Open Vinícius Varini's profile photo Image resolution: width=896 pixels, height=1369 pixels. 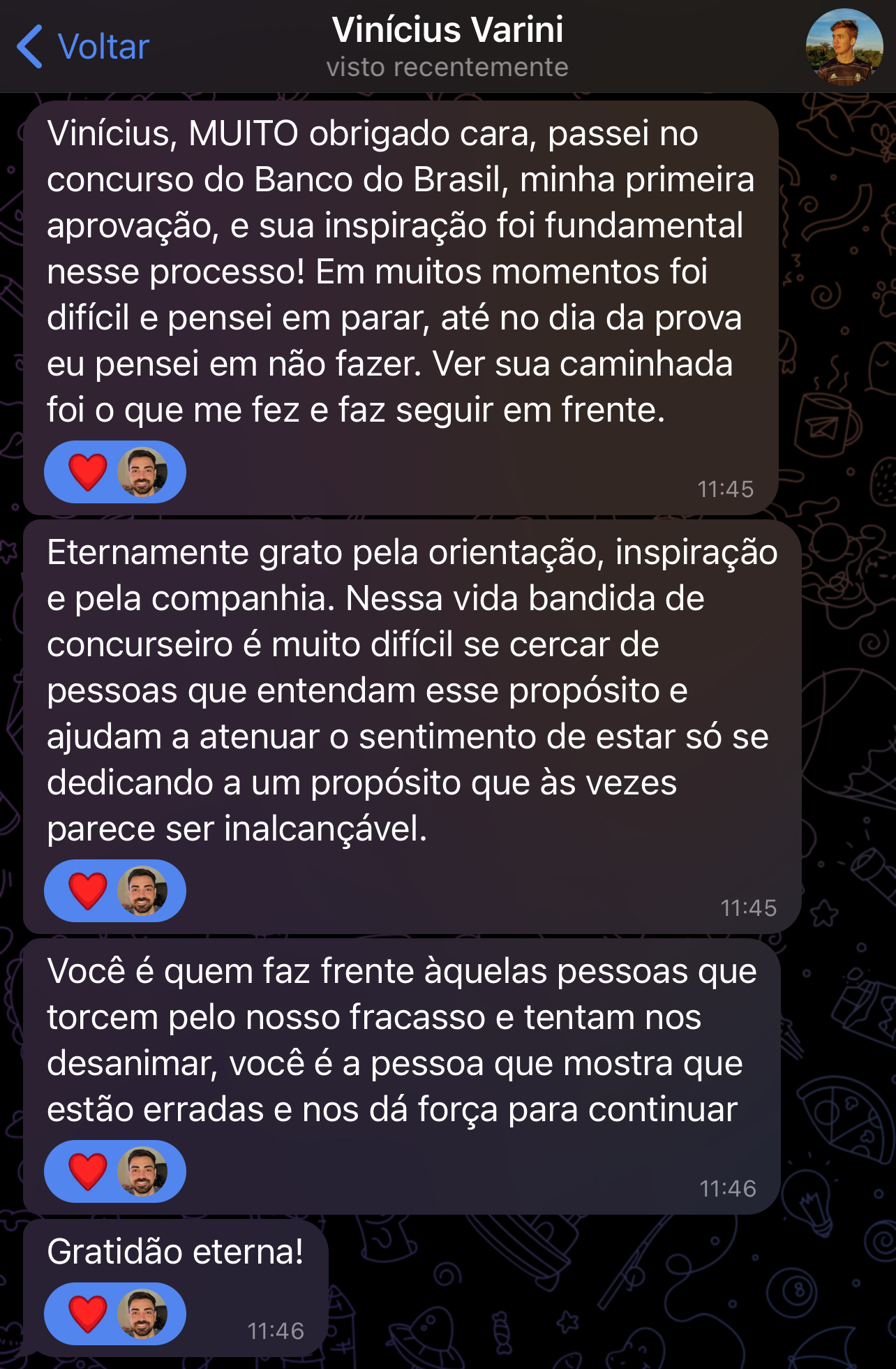click(x=844, y=47)
